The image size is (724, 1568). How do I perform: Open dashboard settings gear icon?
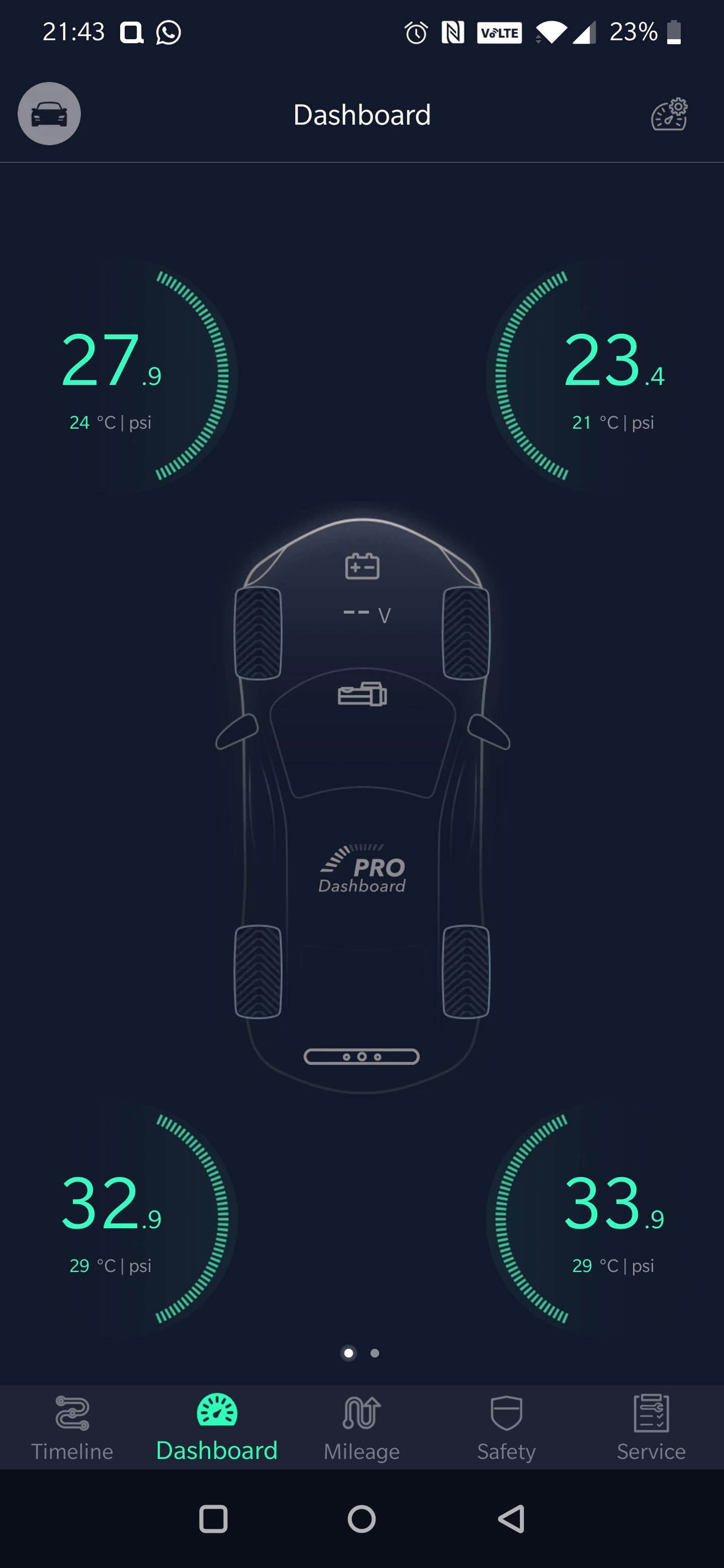tap(669, 115)
